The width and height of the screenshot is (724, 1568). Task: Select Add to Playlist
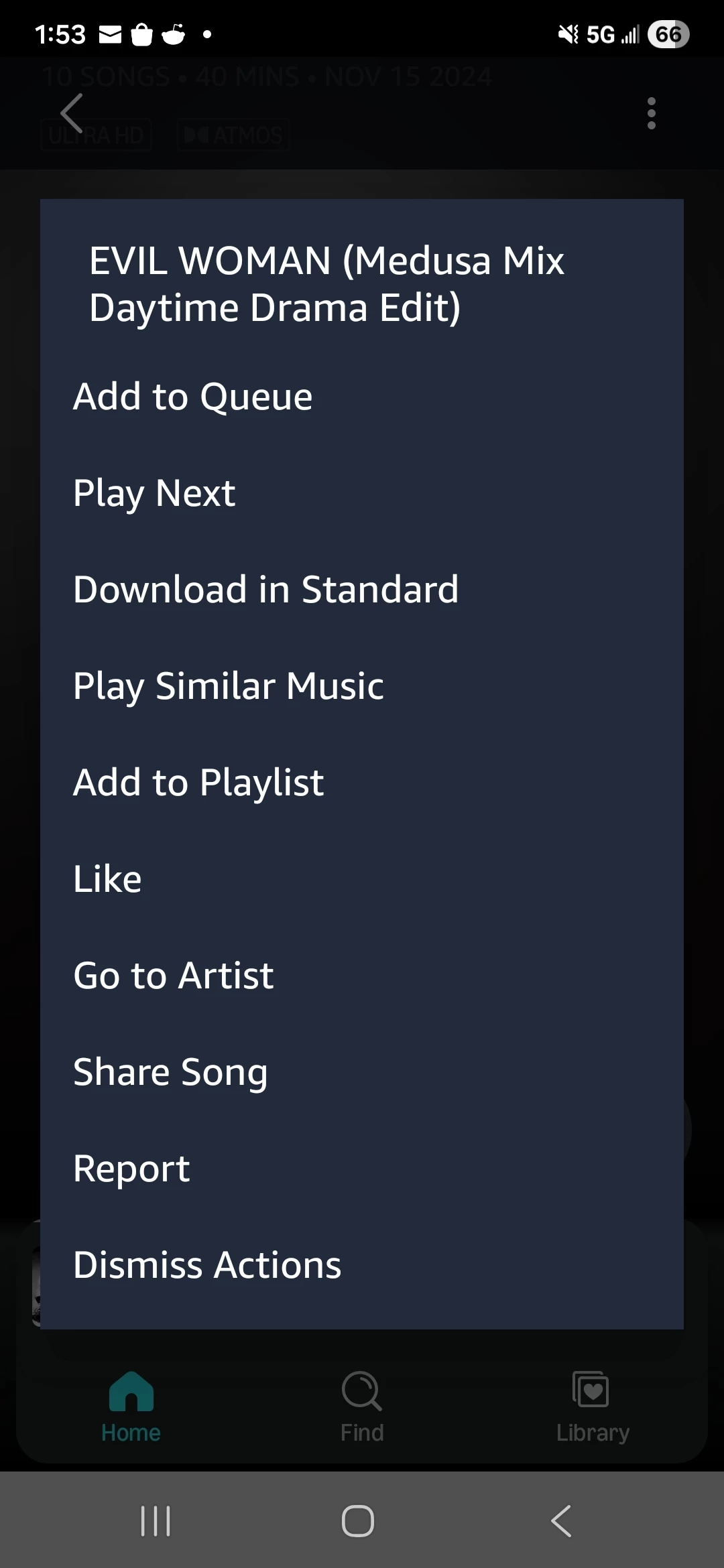pyautogui.click(x=198, y=783)
